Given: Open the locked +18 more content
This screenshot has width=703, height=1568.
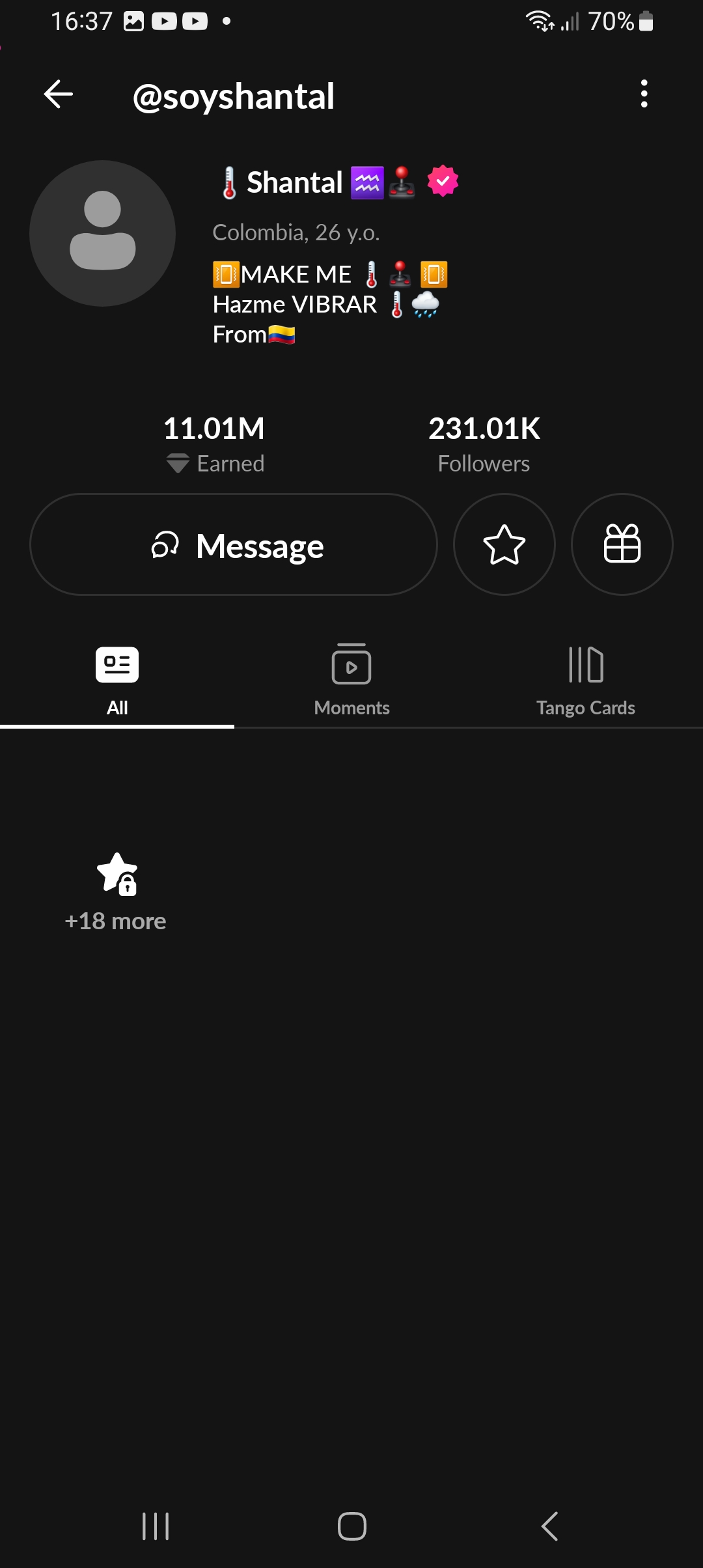Looking at the screenshot, I should [x=116, y=892].
